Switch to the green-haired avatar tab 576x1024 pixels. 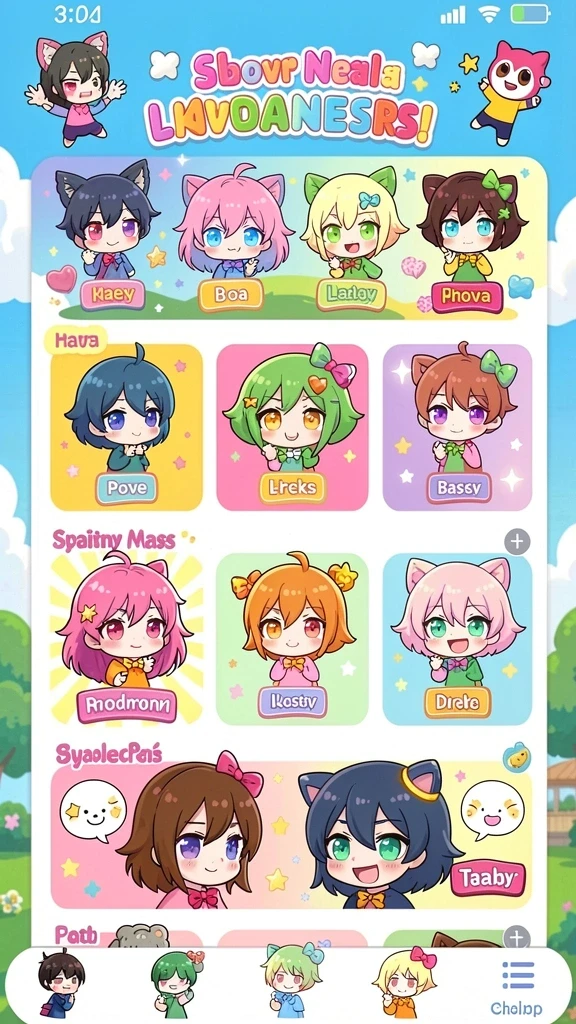176,984
